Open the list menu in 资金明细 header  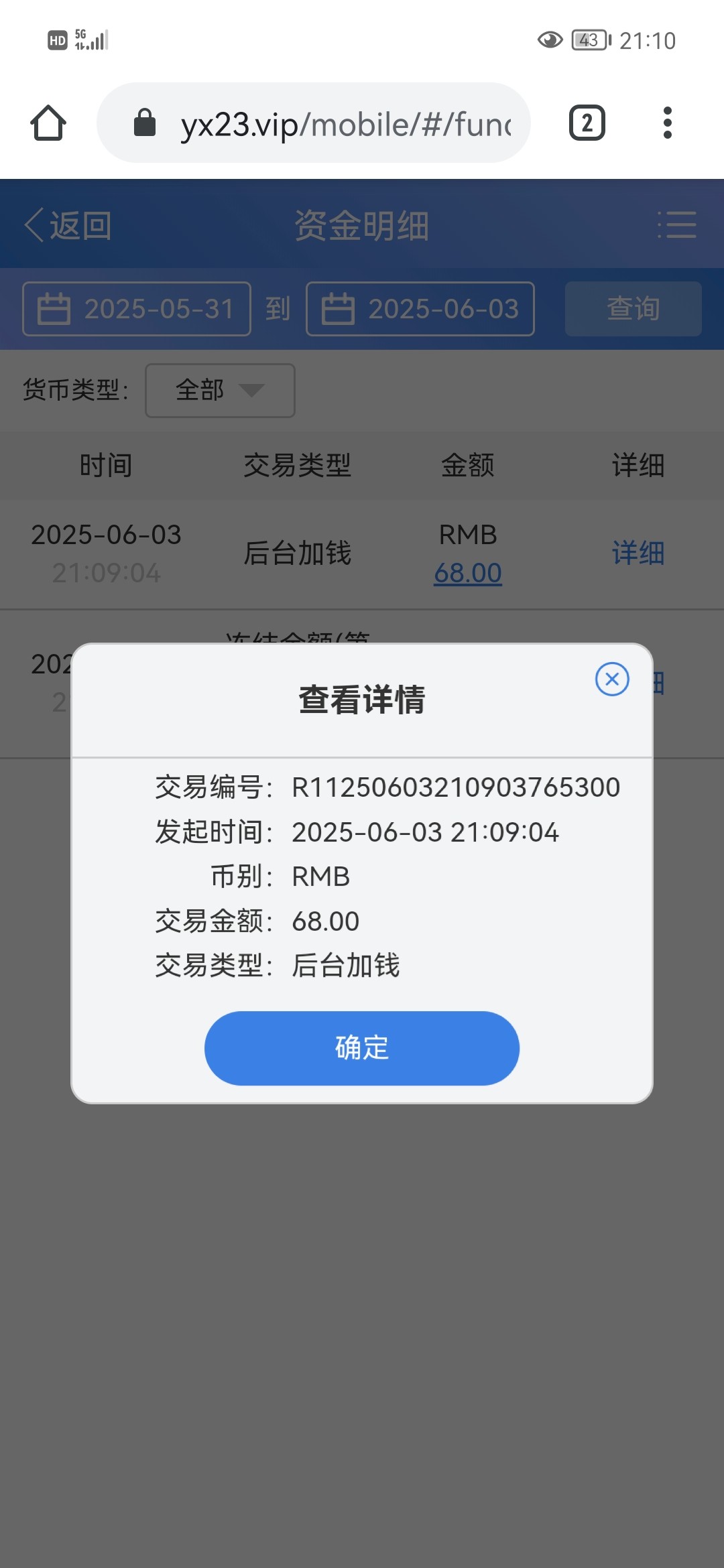coord(676,224)
